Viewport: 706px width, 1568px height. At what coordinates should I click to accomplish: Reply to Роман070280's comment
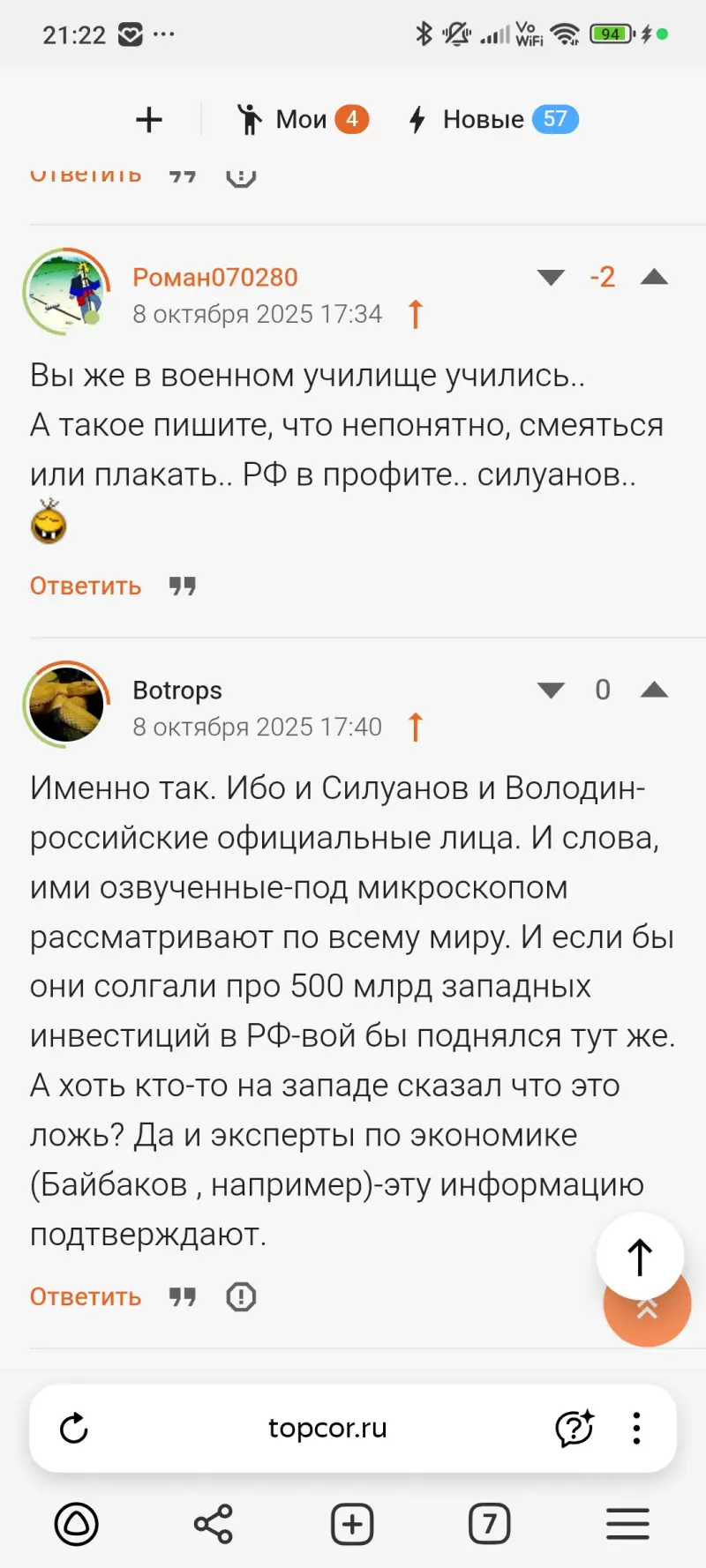pyautogui.click(x=86, y=586)
